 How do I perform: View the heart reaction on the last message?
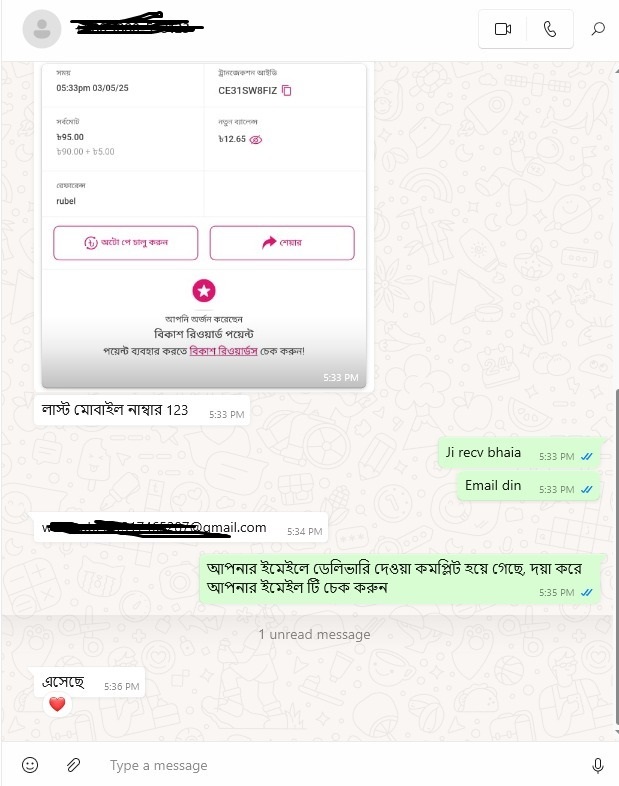click(x=57, y=704)
